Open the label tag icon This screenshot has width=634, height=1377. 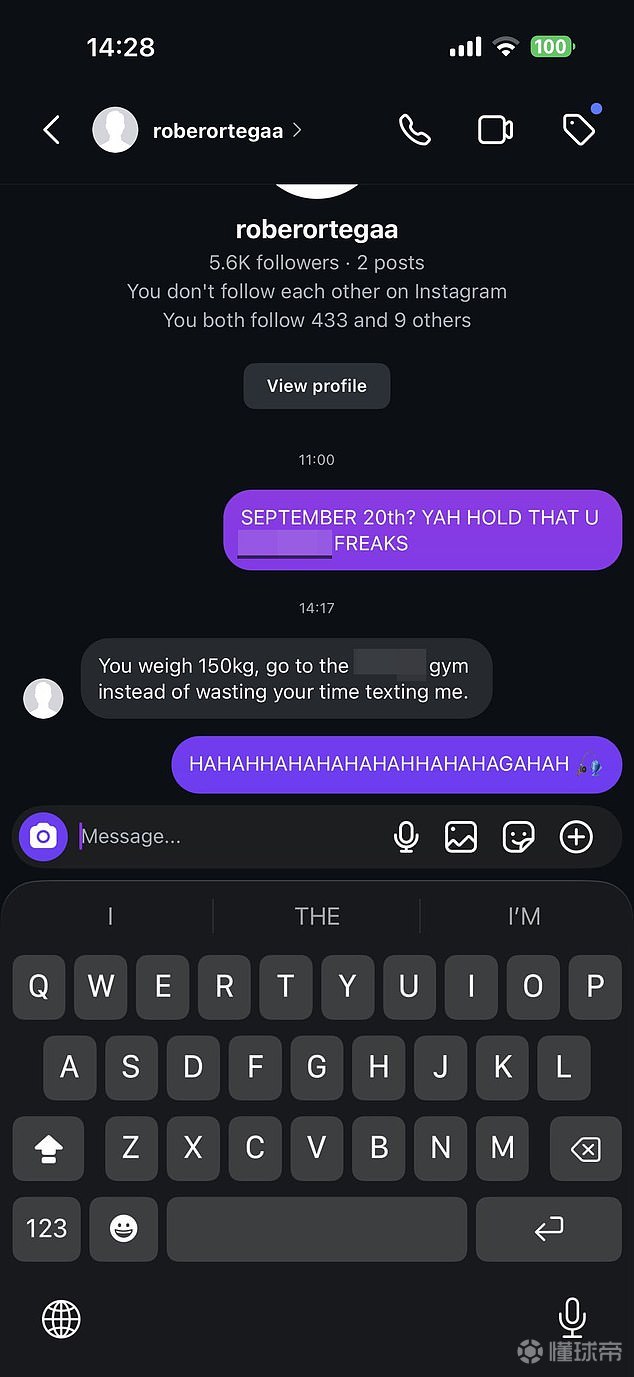[578, 130]
